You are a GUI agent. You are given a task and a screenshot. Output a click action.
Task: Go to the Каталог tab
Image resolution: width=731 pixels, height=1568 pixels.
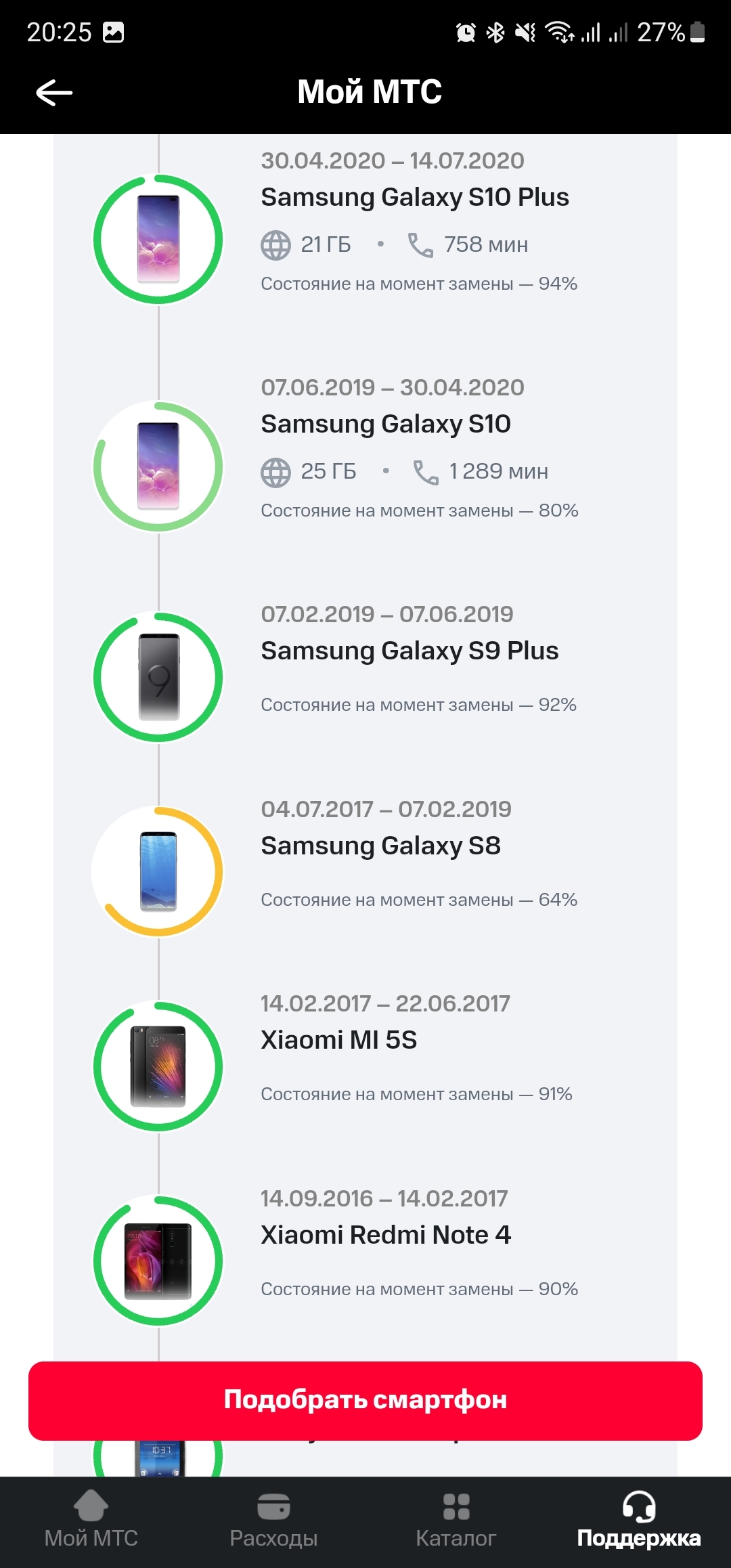pyautogui.click(x=456, y=1521)
